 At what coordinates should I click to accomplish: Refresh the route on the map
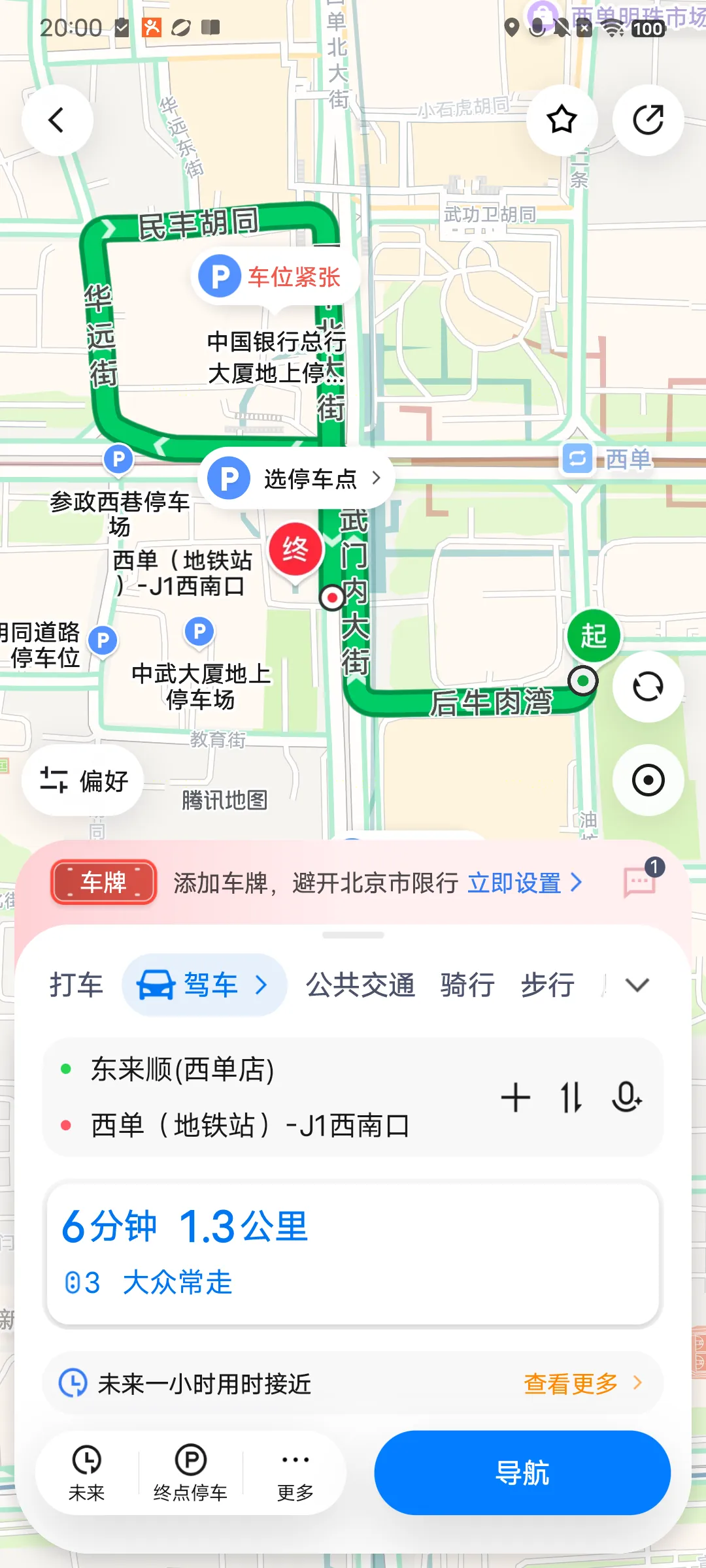(x=648, y=687)
